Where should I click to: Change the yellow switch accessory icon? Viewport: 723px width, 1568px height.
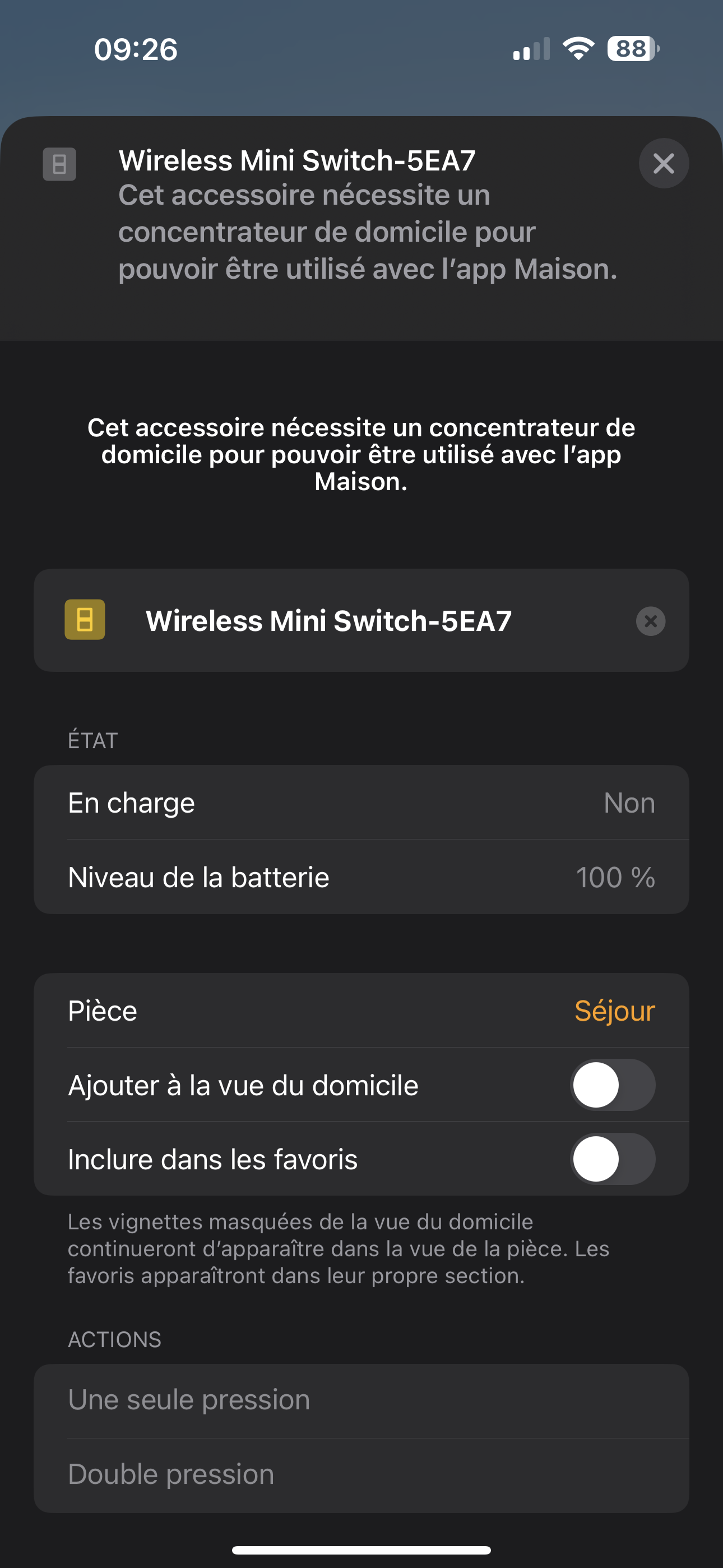[x=85, y=620]
